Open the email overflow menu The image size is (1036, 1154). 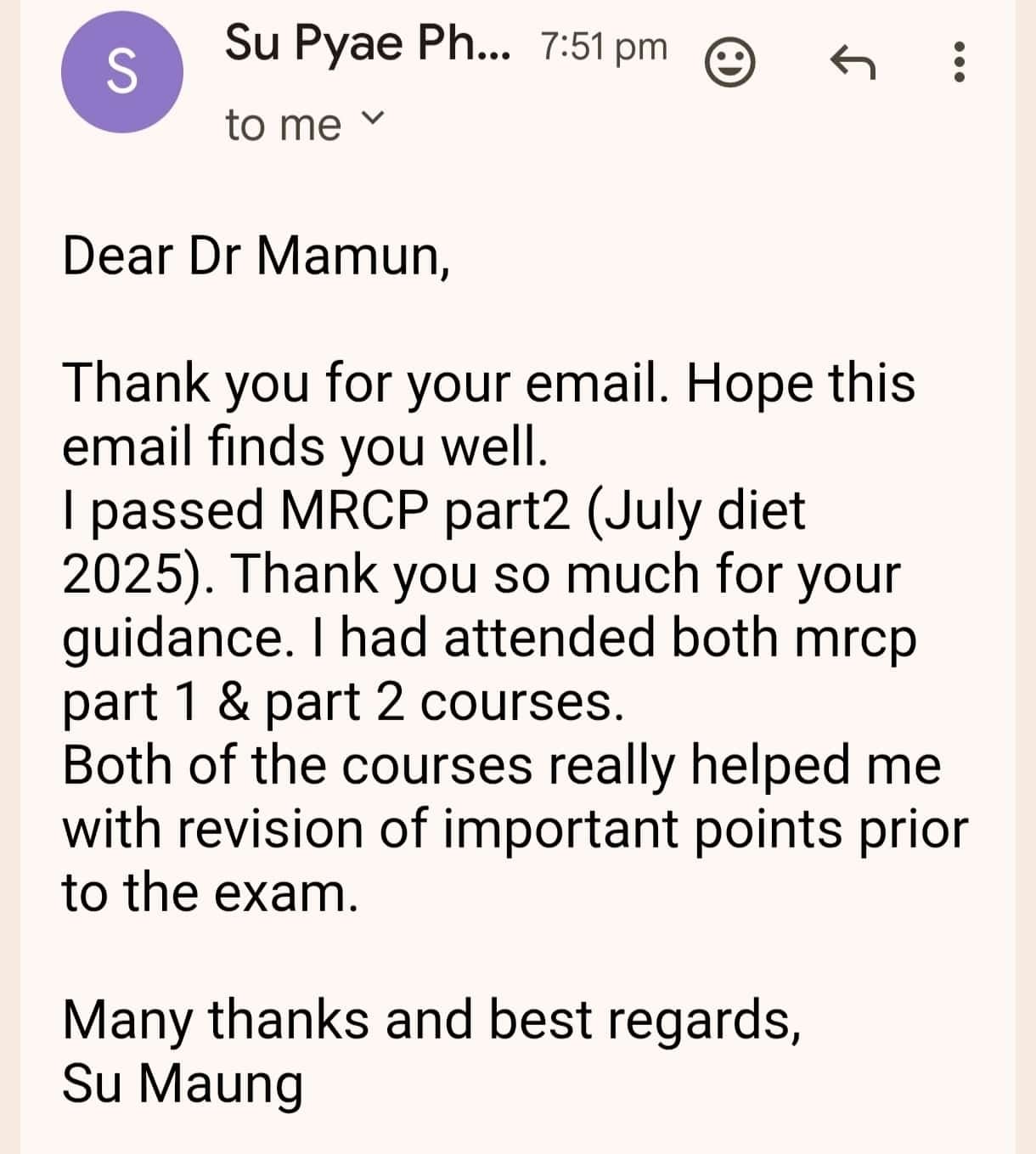(x=960, y=63)
